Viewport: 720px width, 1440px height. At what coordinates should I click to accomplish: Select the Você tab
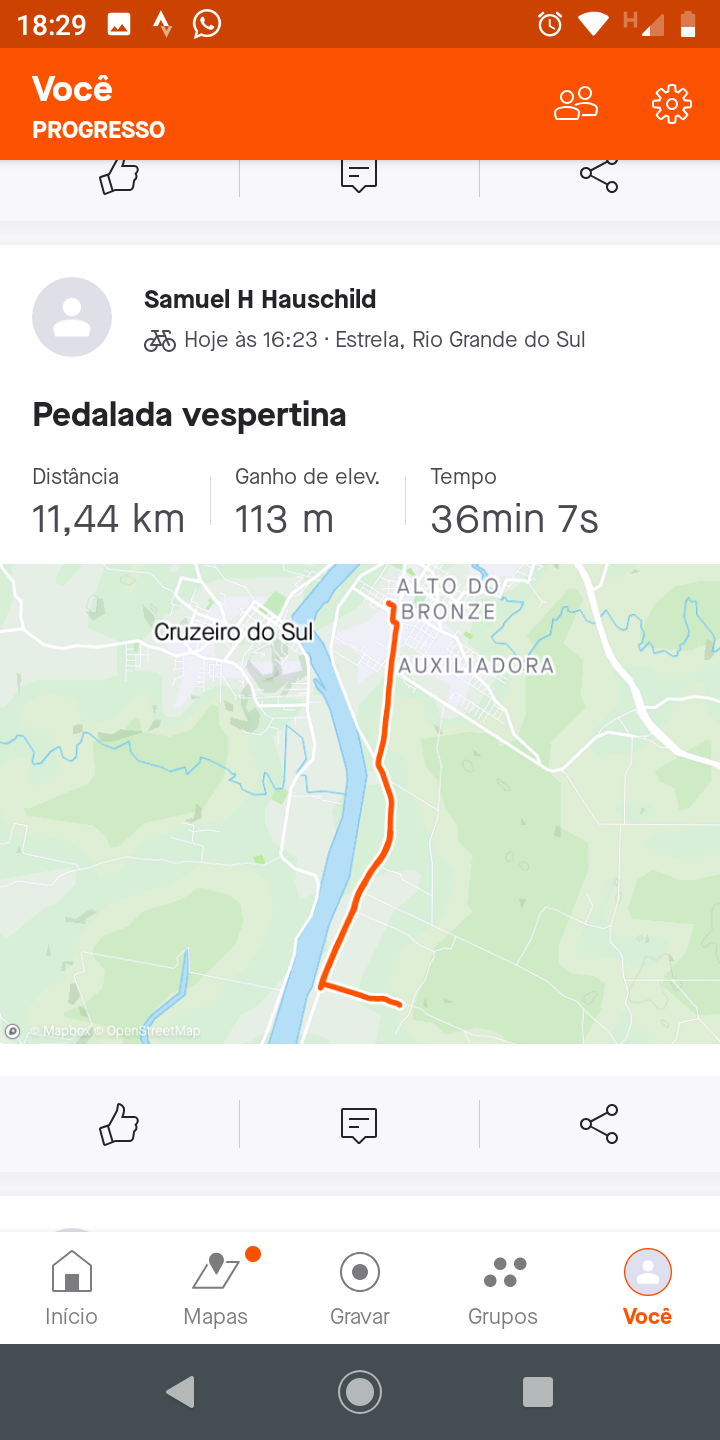pos(647,1288)
